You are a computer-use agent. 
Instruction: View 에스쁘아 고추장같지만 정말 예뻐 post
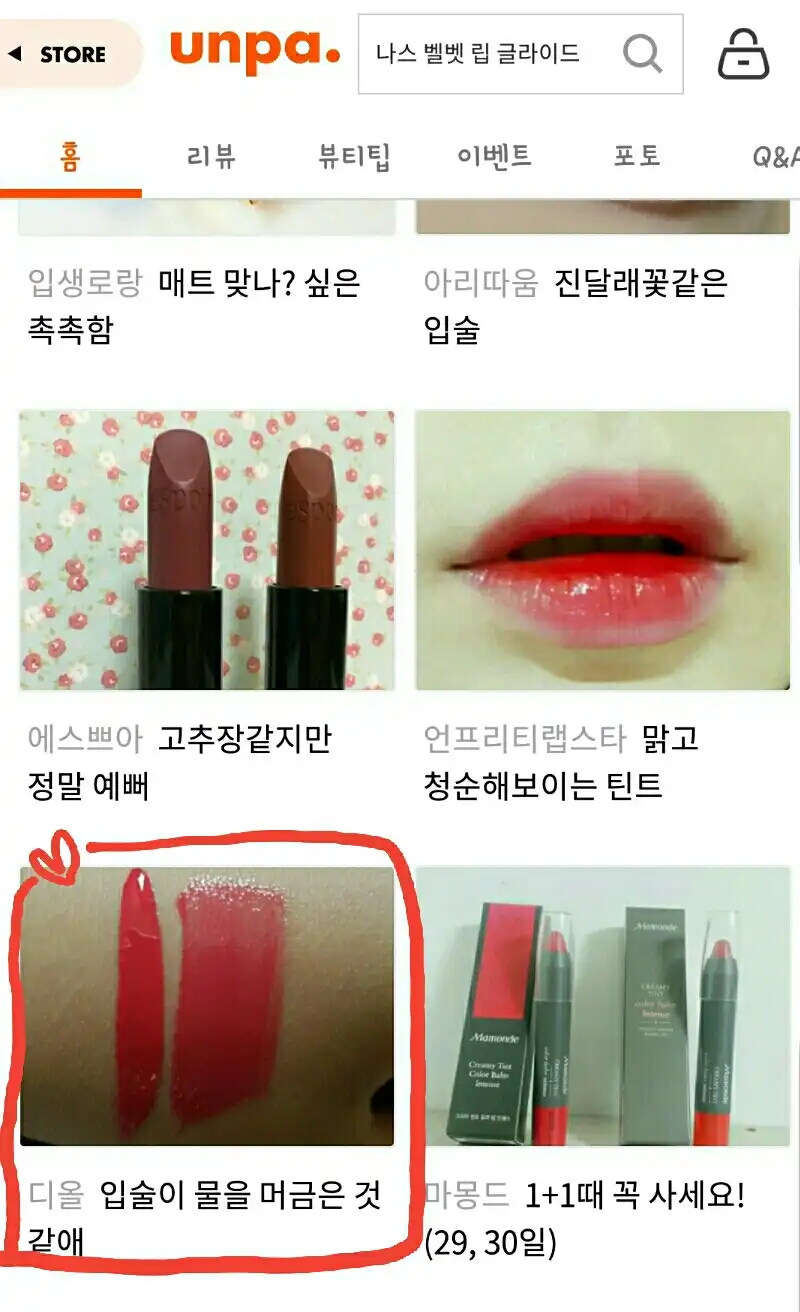coord(207,550)
